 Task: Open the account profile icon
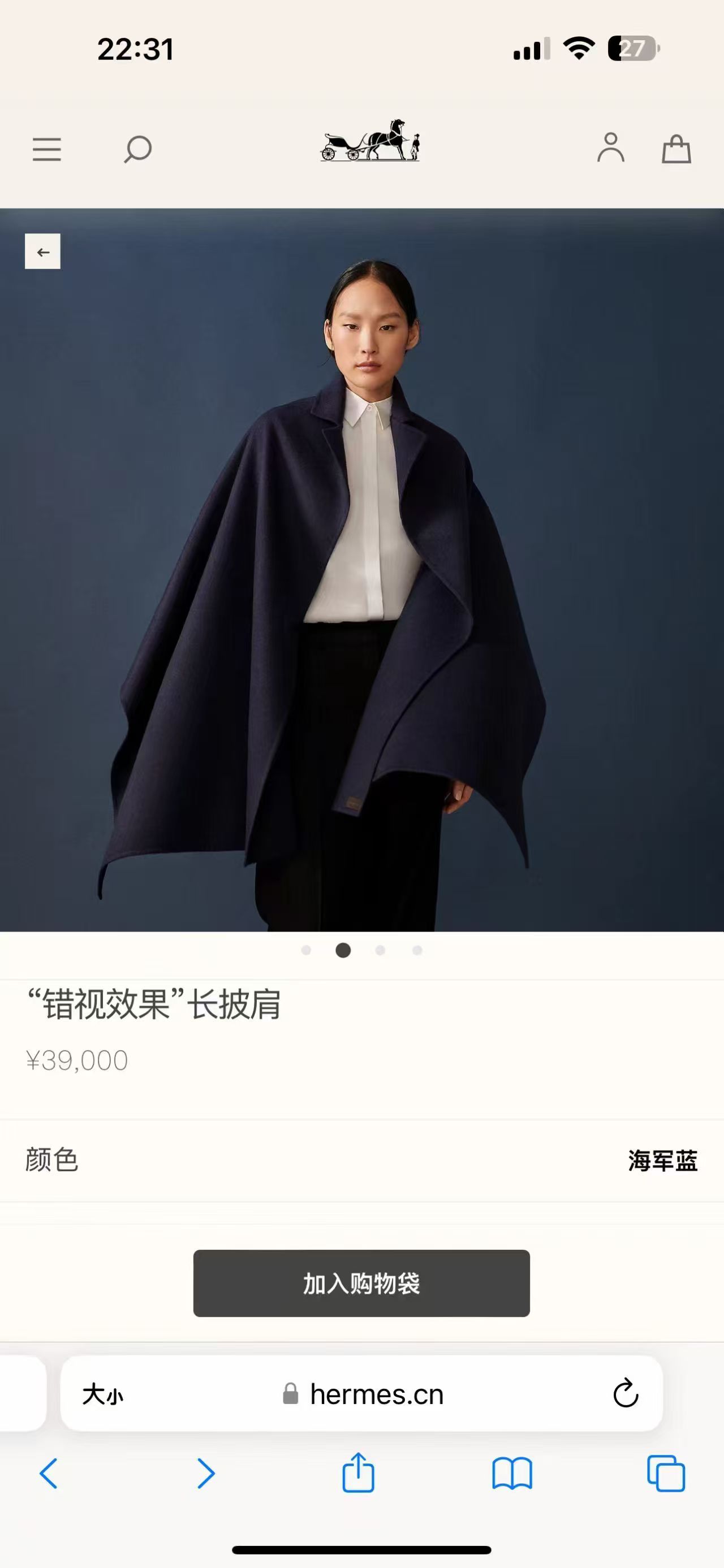611,148
